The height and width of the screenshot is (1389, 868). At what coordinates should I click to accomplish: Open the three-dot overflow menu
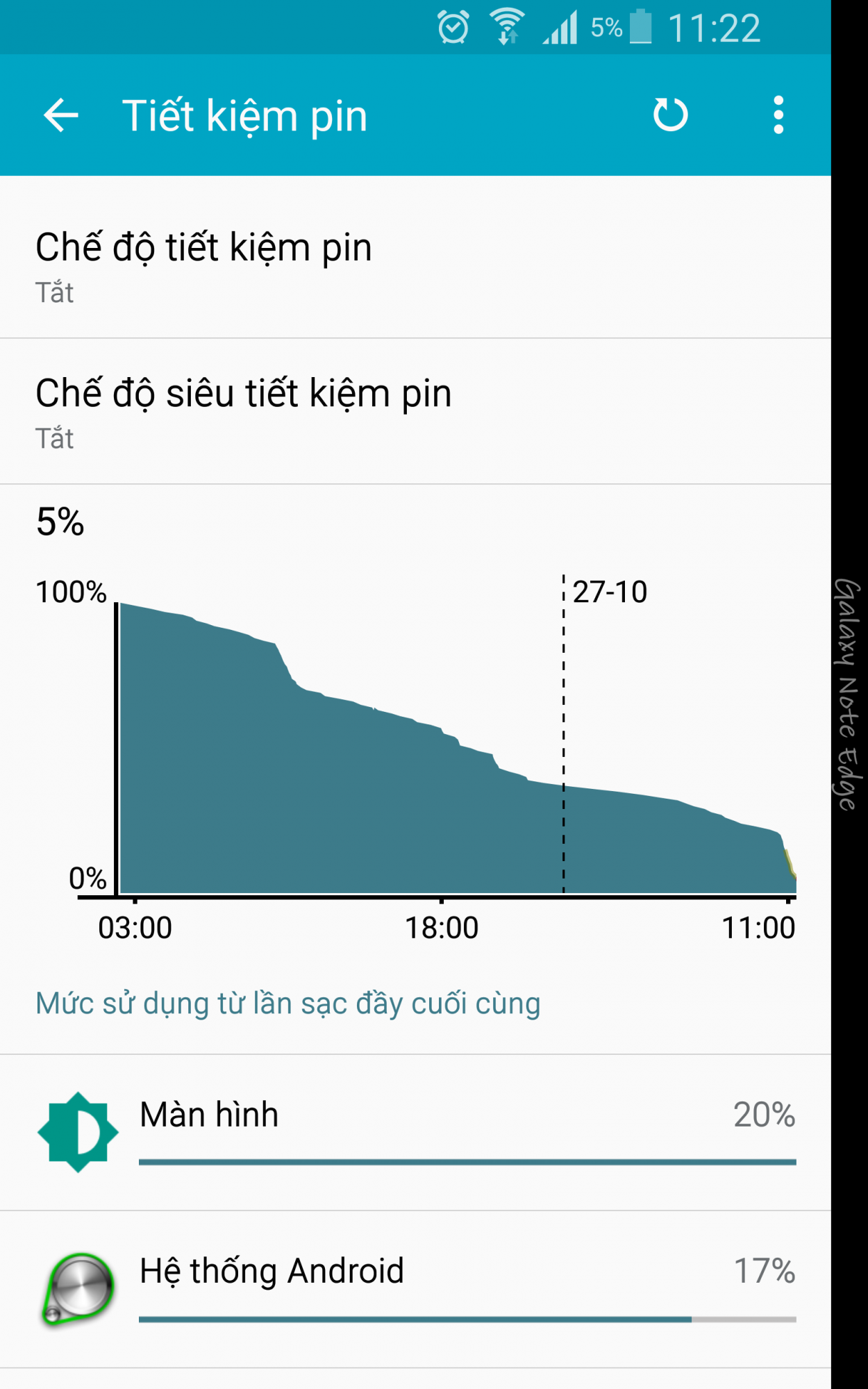click(x=778, y=115)
